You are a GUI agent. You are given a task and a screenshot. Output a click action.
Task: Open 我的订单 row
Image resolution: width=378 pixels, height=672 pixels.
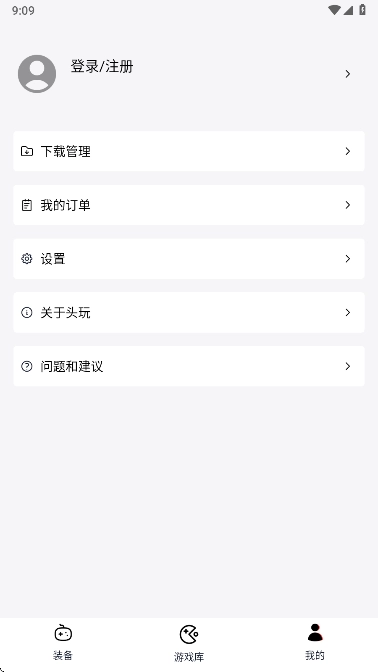point(189,205)
